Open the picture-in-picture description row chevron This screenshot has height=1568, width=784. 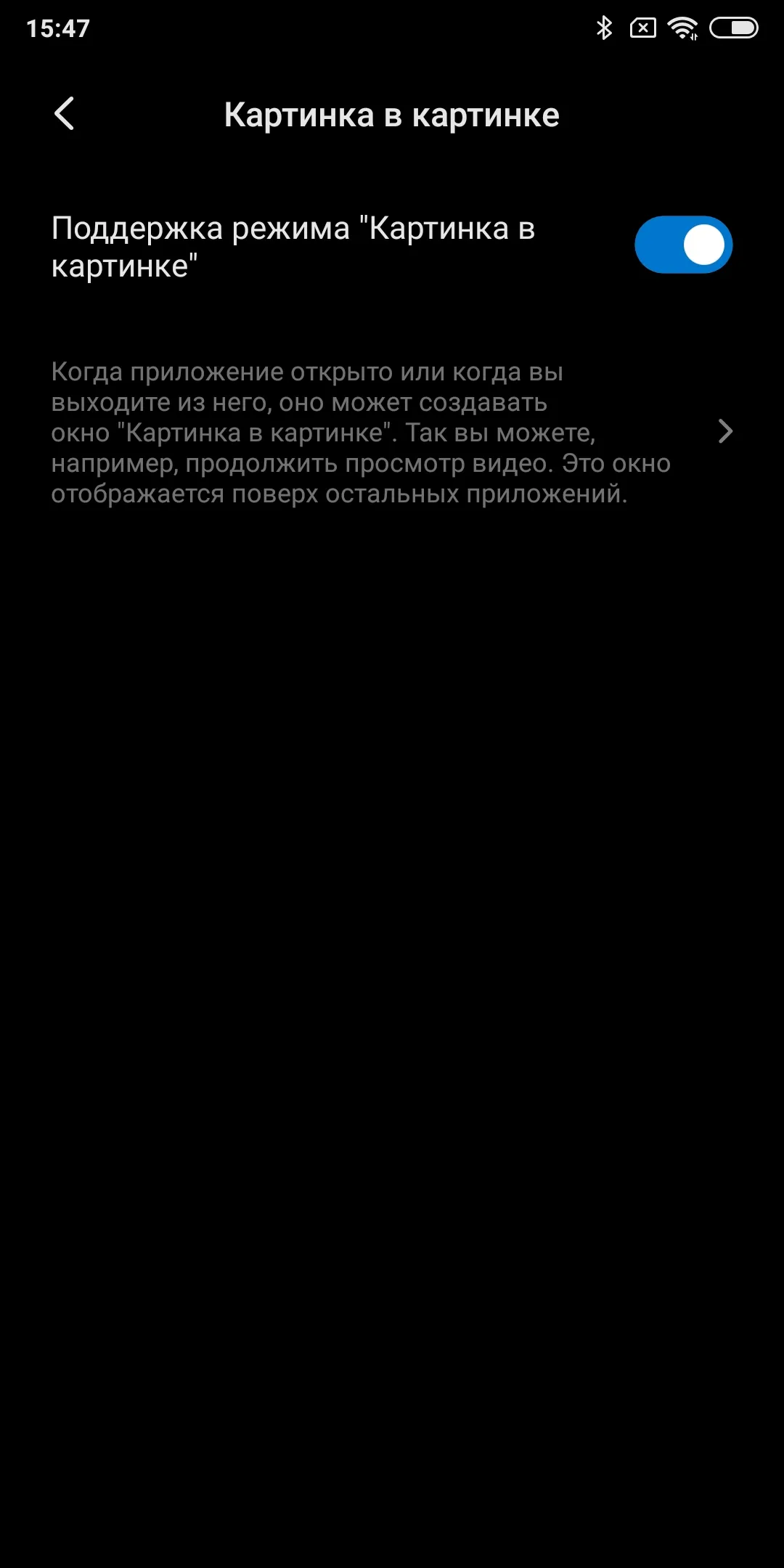click(724, 431)
